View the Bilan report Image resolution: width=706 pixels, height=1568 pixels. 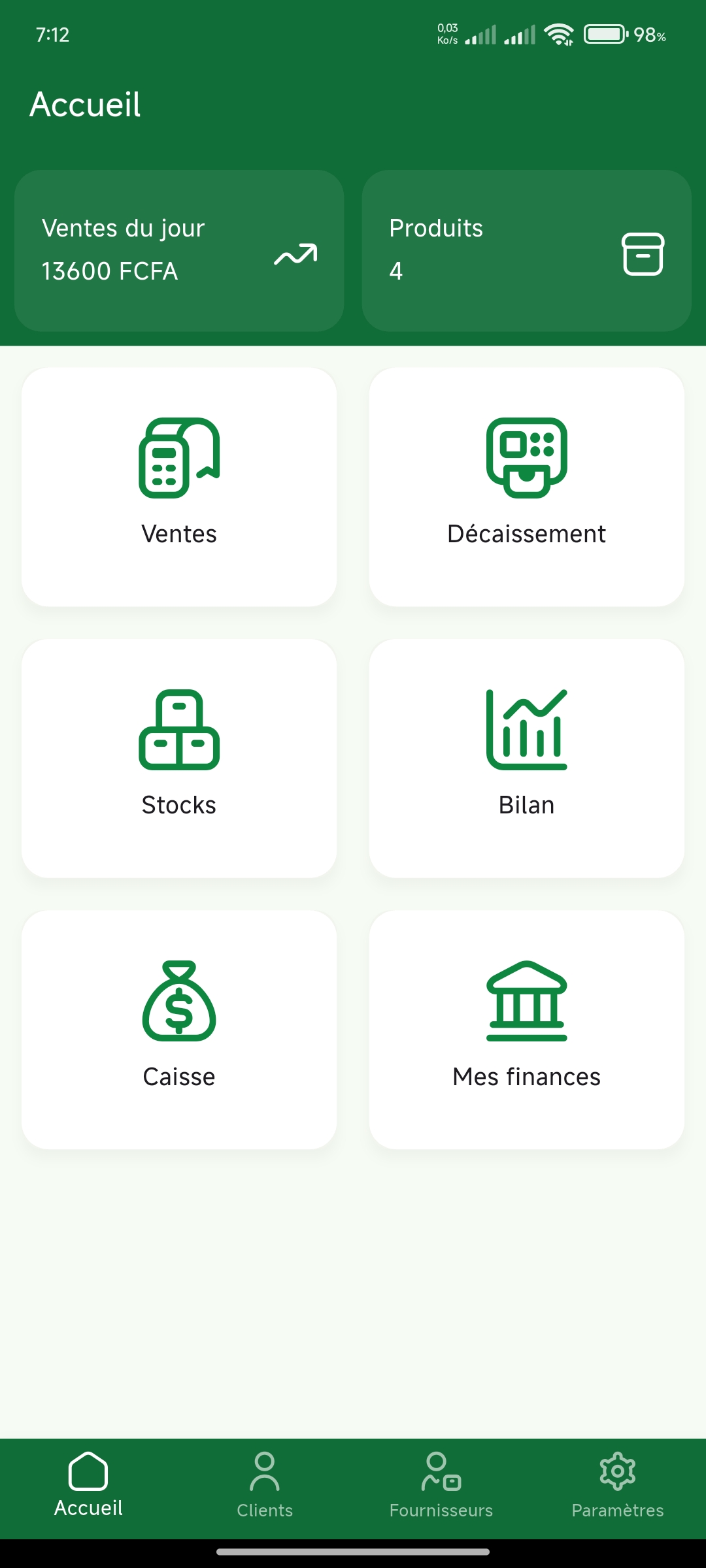tap(526, 758)
